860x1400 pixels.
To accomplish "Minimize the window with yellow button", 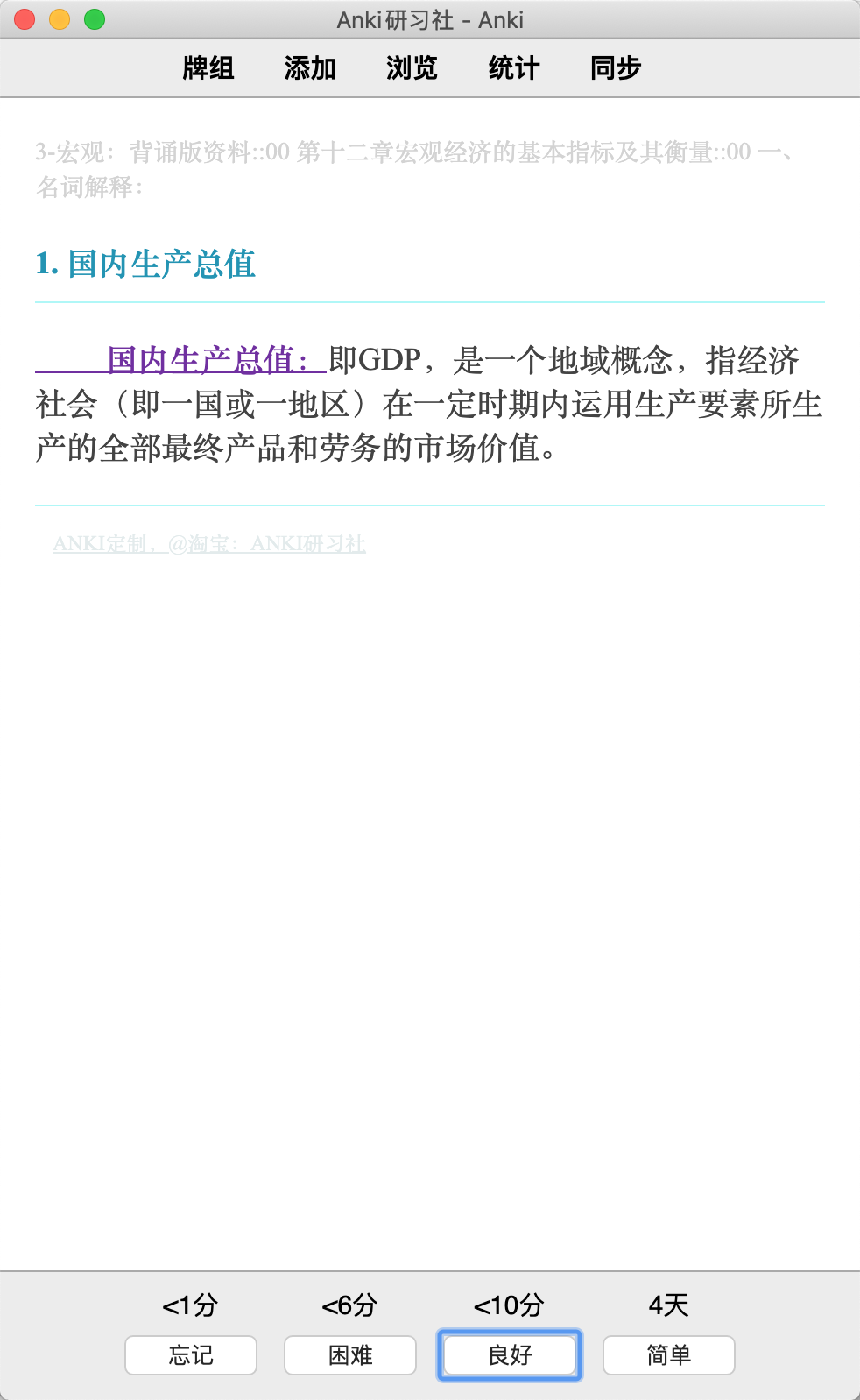I will pos(60,19).
